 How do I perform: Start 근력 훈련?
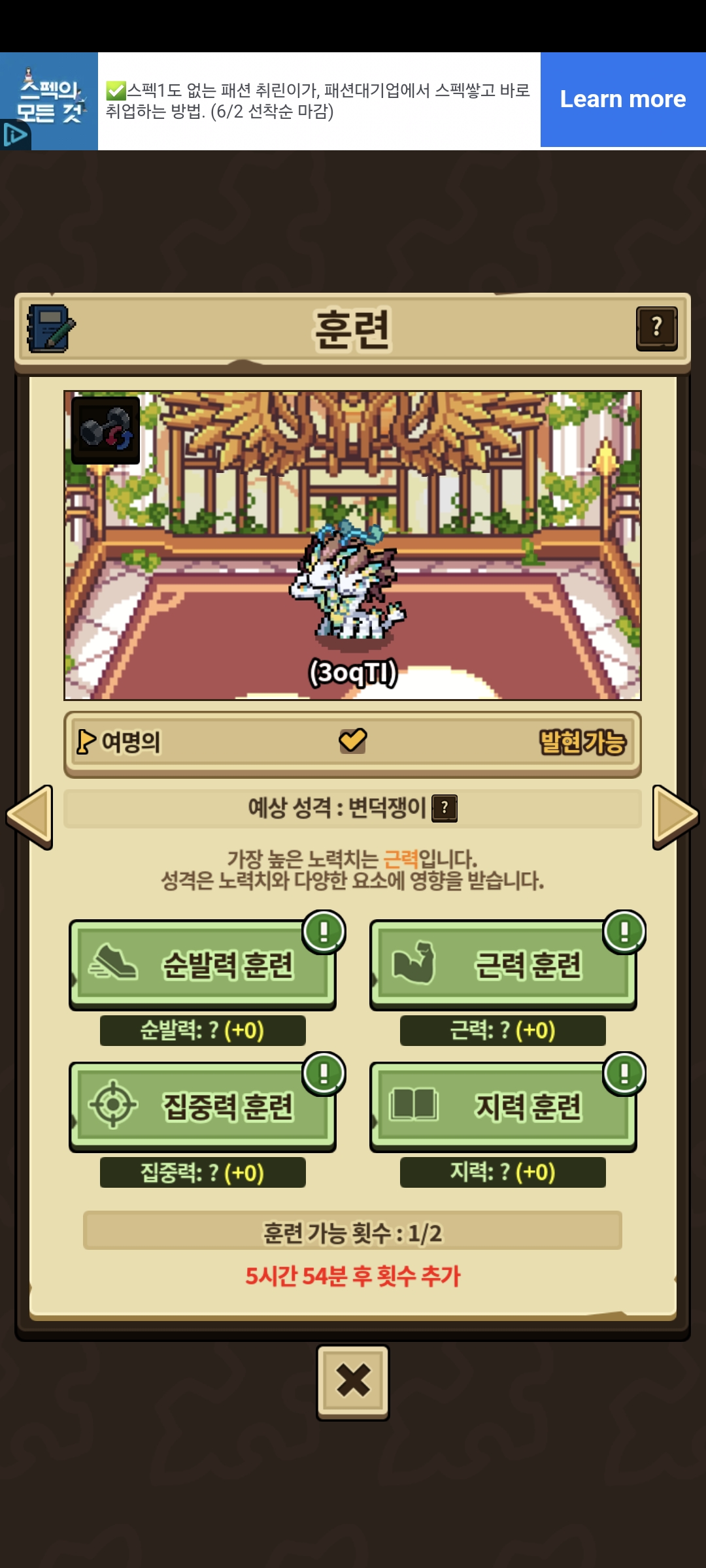pyautogui.click(x=503, y=964)
